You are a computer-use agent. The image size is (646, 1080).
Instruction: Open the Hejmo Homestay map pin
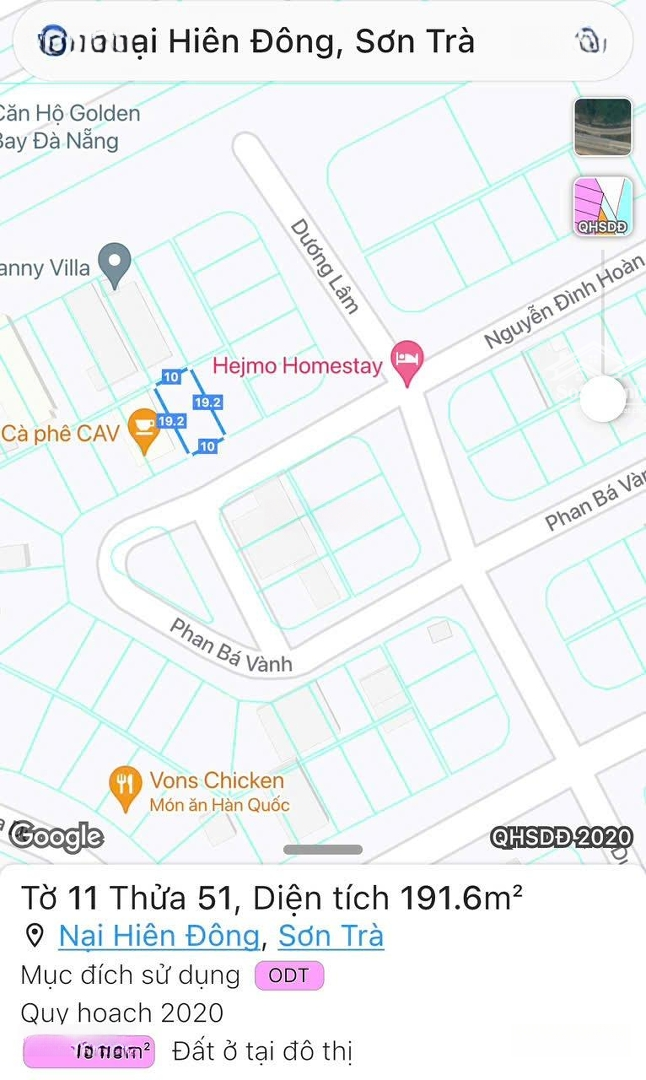click(x=407, y=363)
